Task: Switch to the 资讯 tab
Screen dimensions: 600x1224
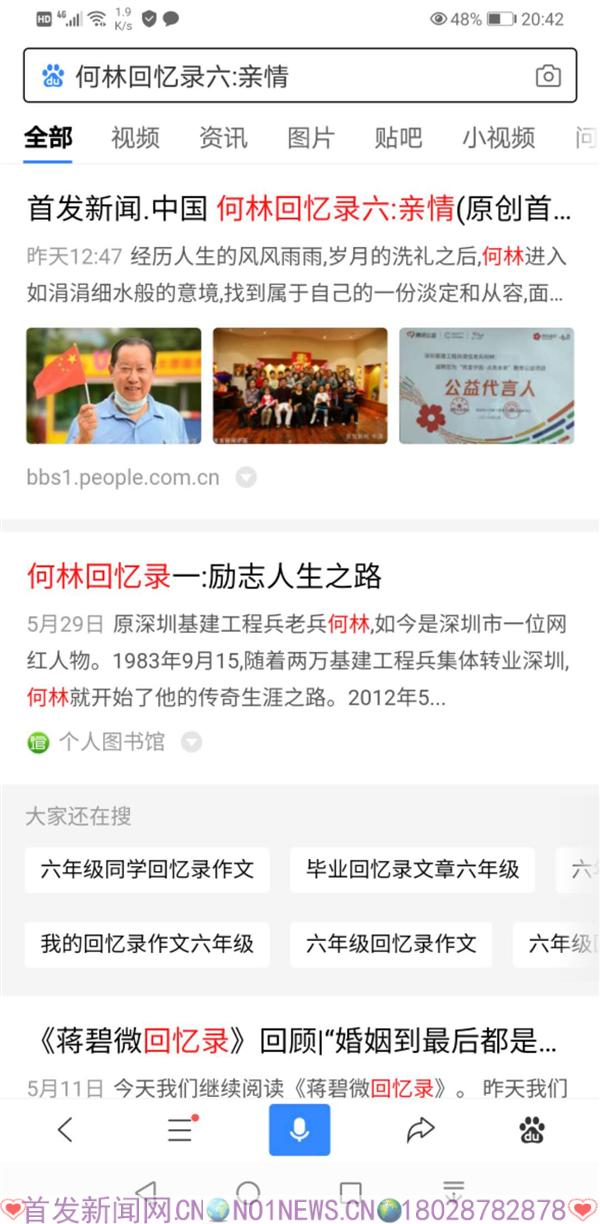Action: point(223,138)
